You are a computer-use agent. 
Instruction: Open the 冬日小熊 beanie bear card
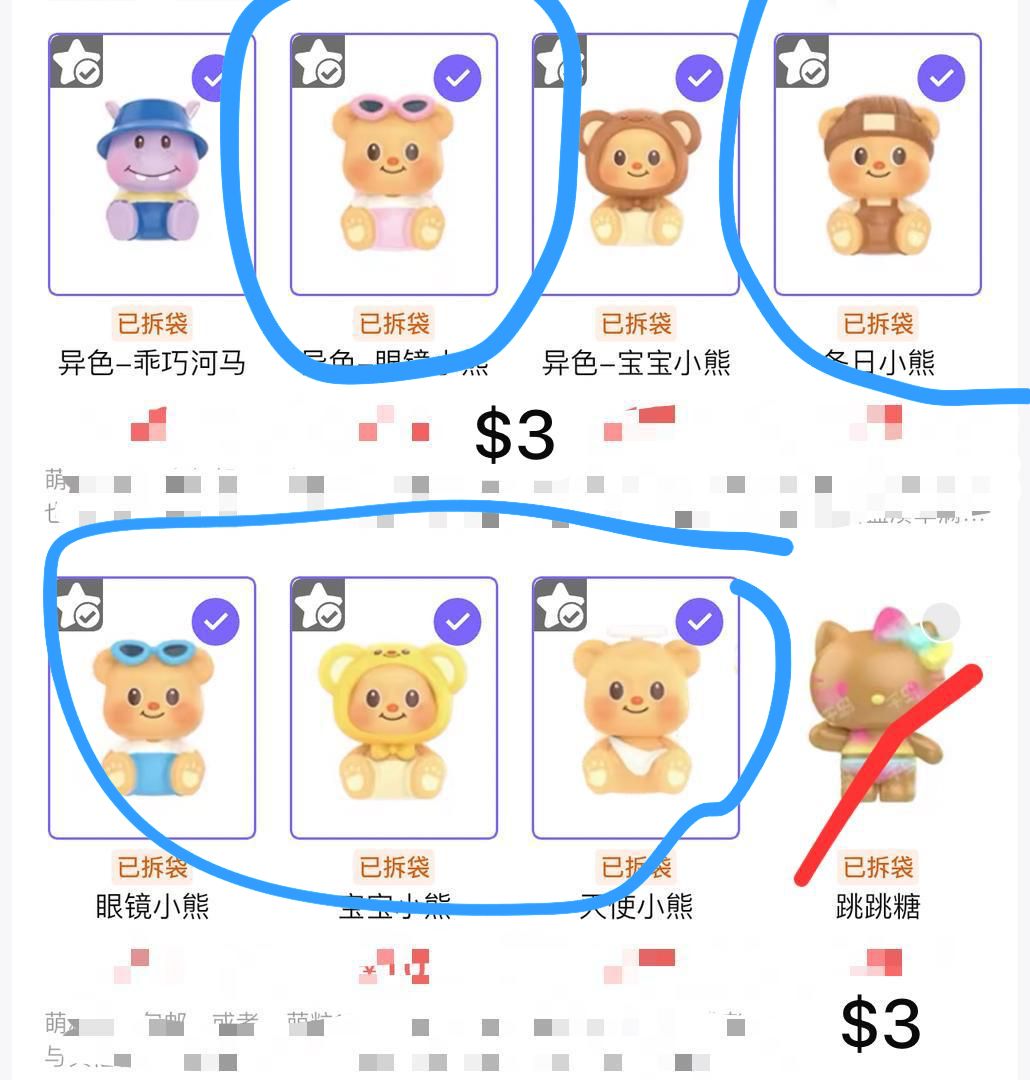[x=877, y=165]
